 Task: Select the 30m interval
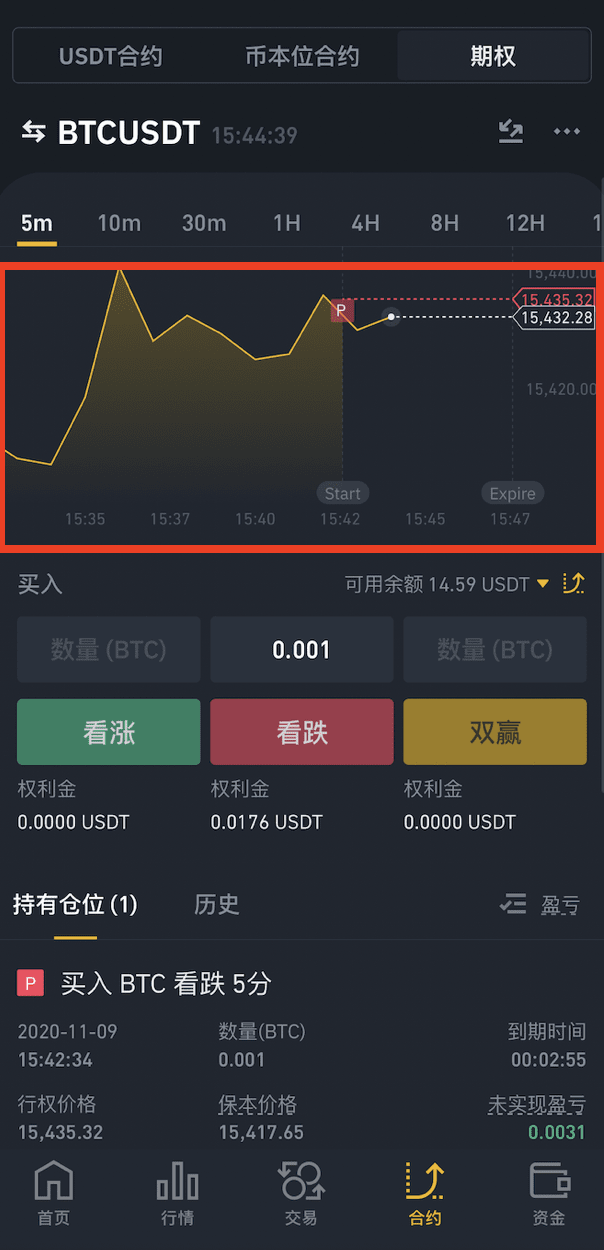click(x=204, y=223)
